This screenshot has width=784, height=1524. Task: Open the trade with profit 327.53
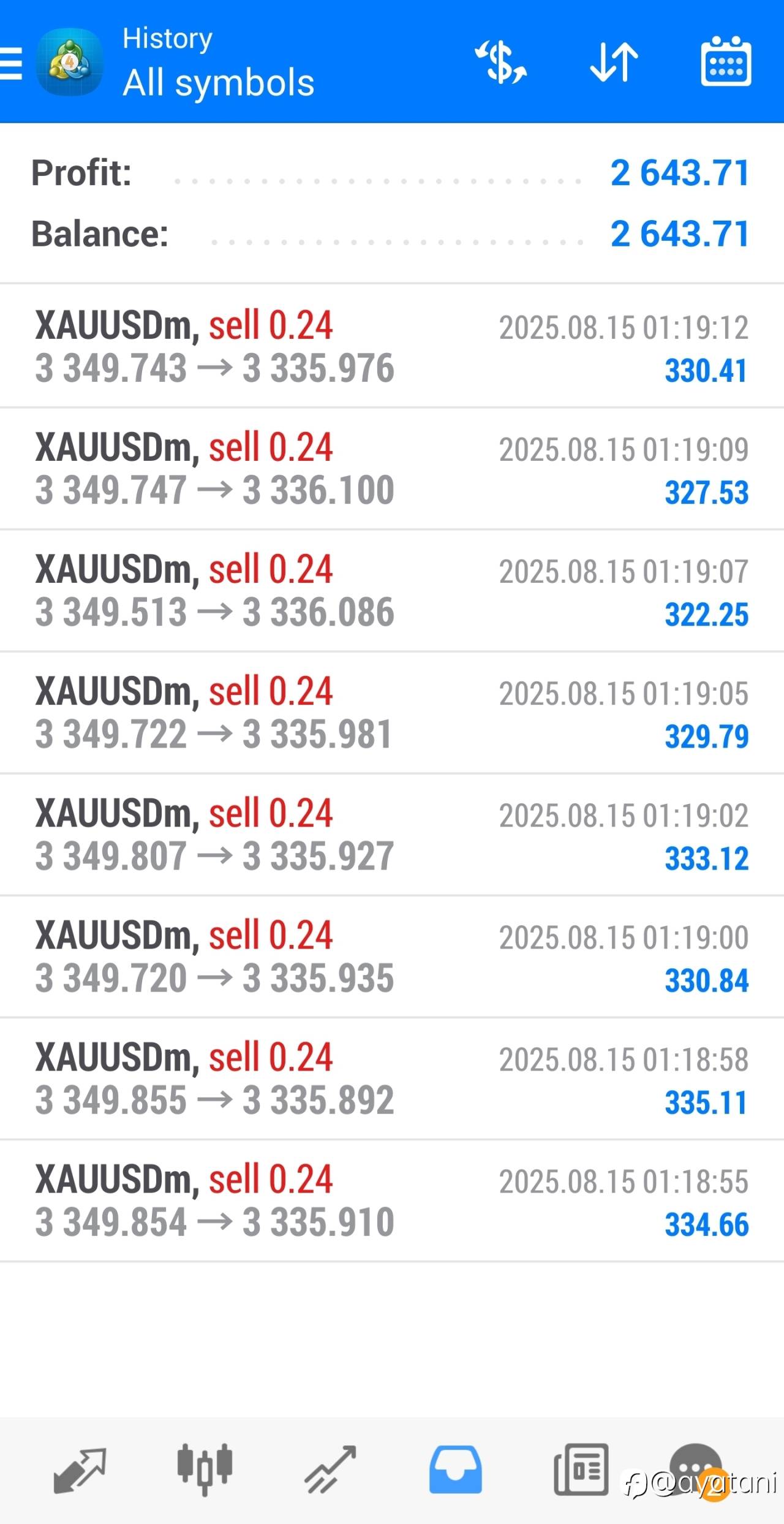coord(392,469)
